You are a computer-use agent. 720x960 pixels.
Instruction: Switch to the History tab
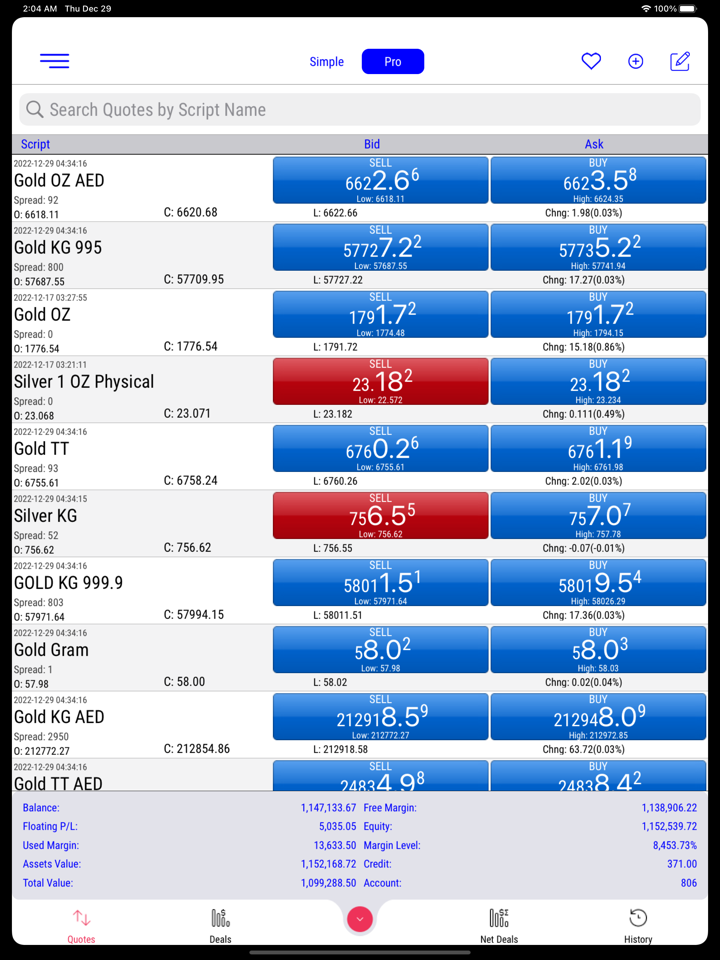[638, 924]
